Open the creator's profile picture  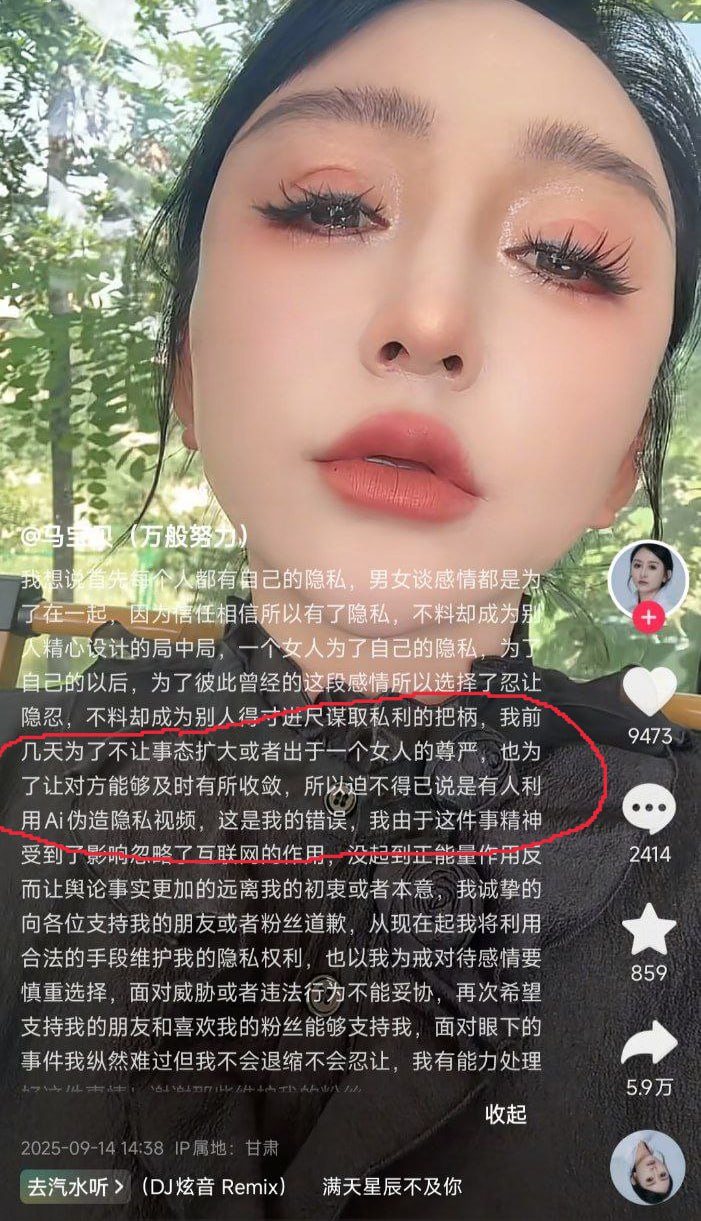tap(648, 576)
